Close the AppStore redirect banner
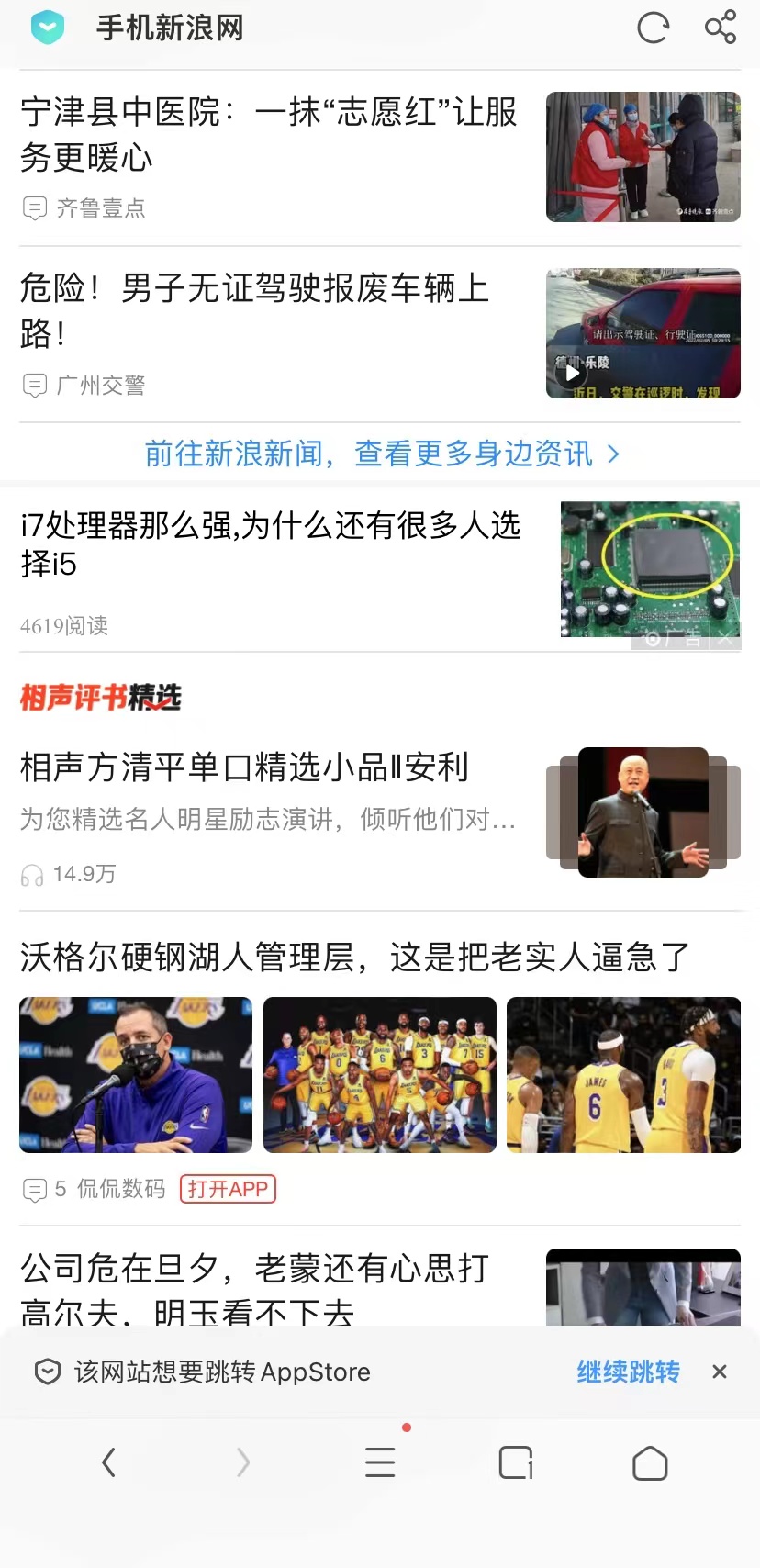Screen dimensions: 760x1568 (720, 1372)
